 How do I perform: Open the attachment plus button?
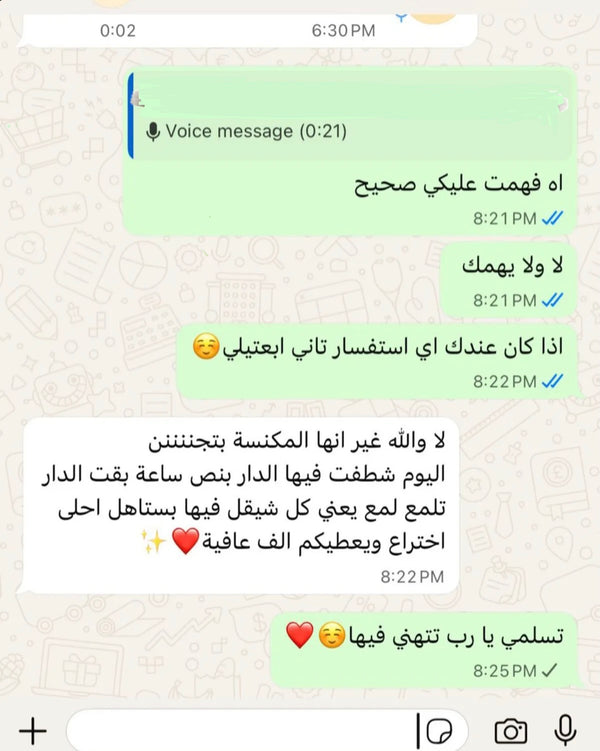click(x=33, y=731)
